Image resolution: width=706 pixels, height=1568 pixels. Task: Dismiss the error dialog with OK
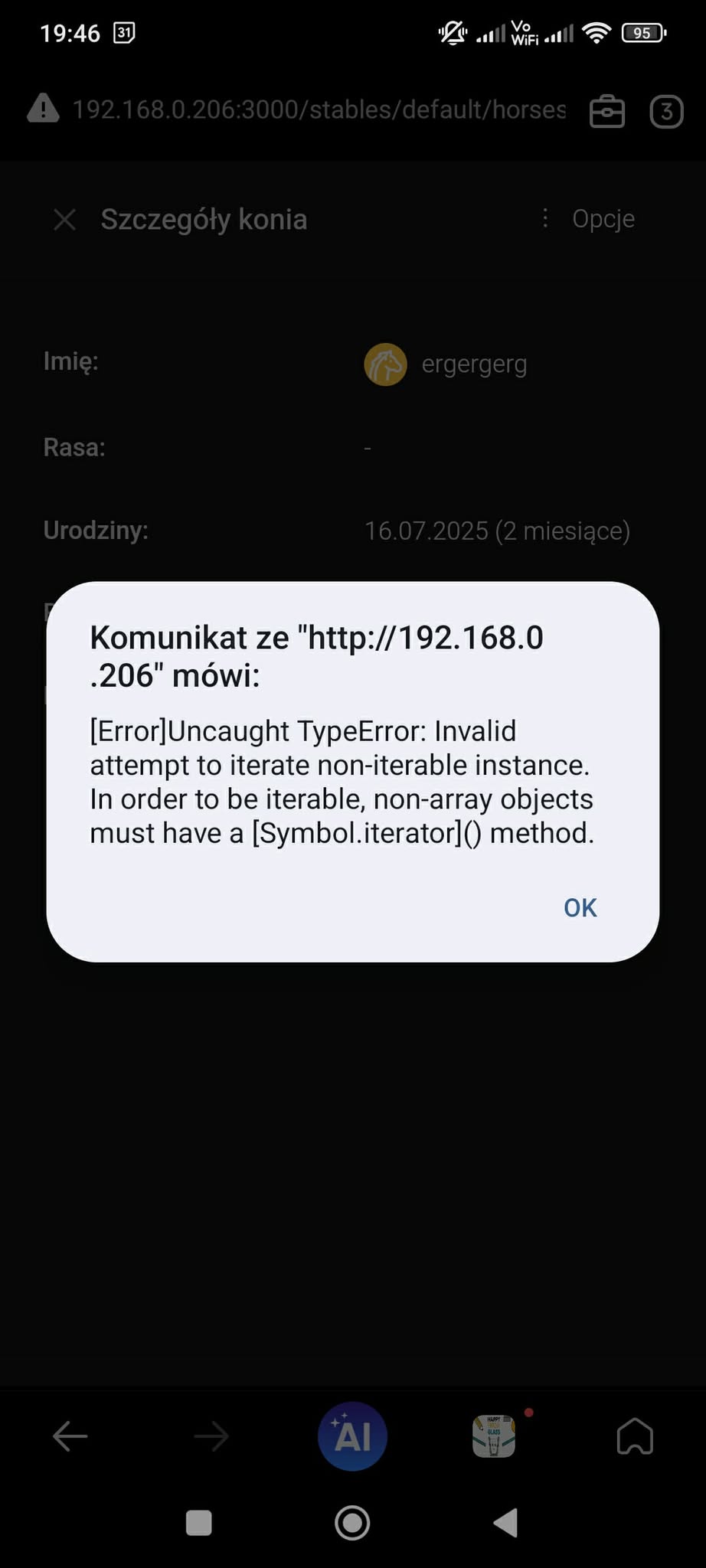[x=580, y=907]
